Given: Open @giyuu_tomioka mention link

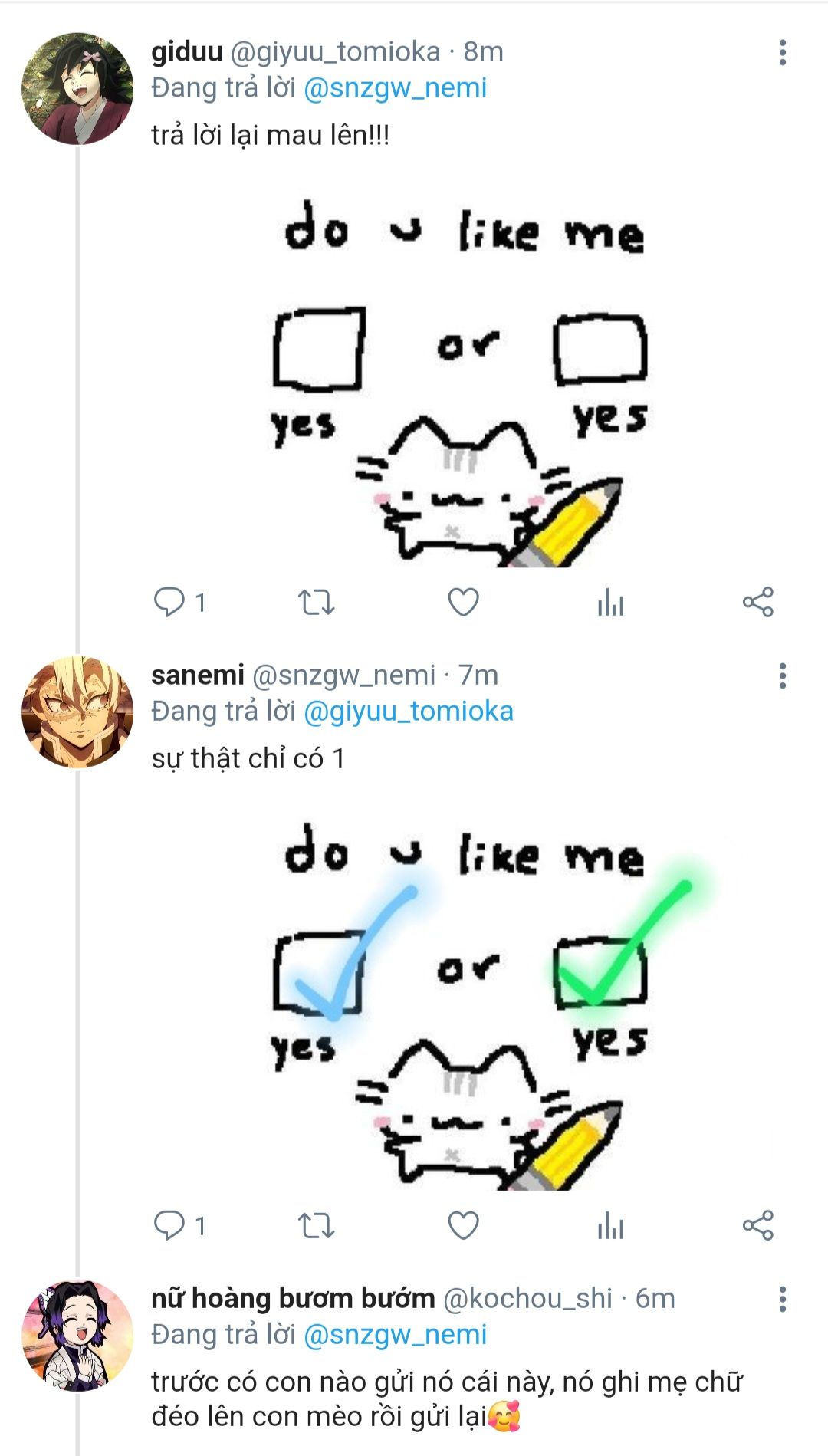Looking at the screenshot, I should pos(409,712).
